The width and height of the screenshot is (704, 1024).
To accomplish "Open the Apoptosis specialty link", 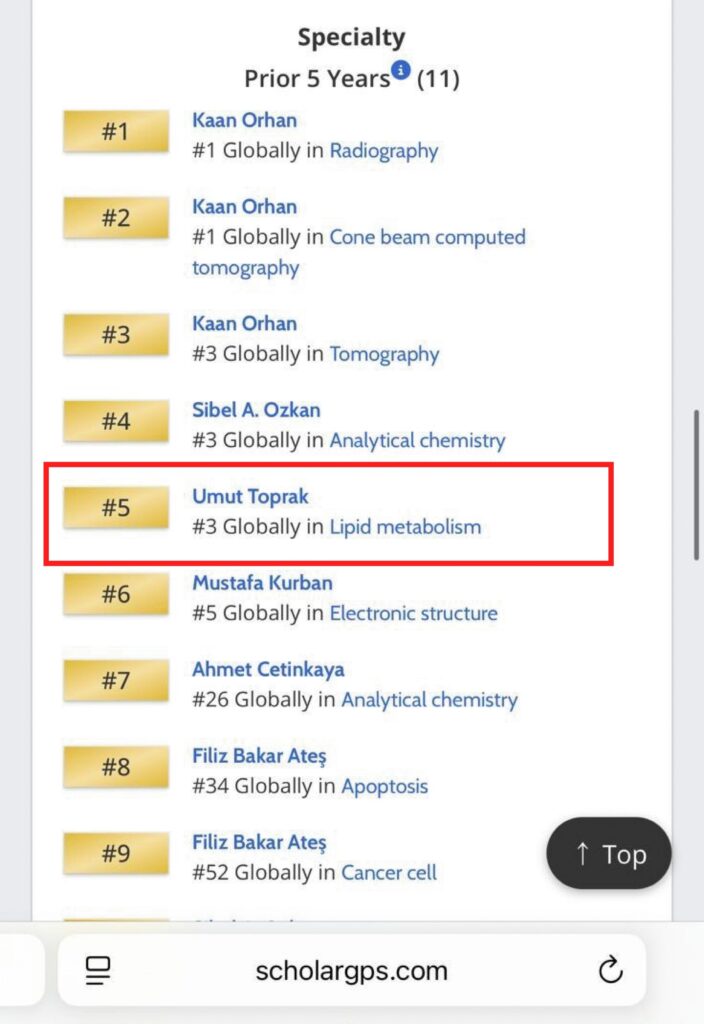I will (384, 786).
